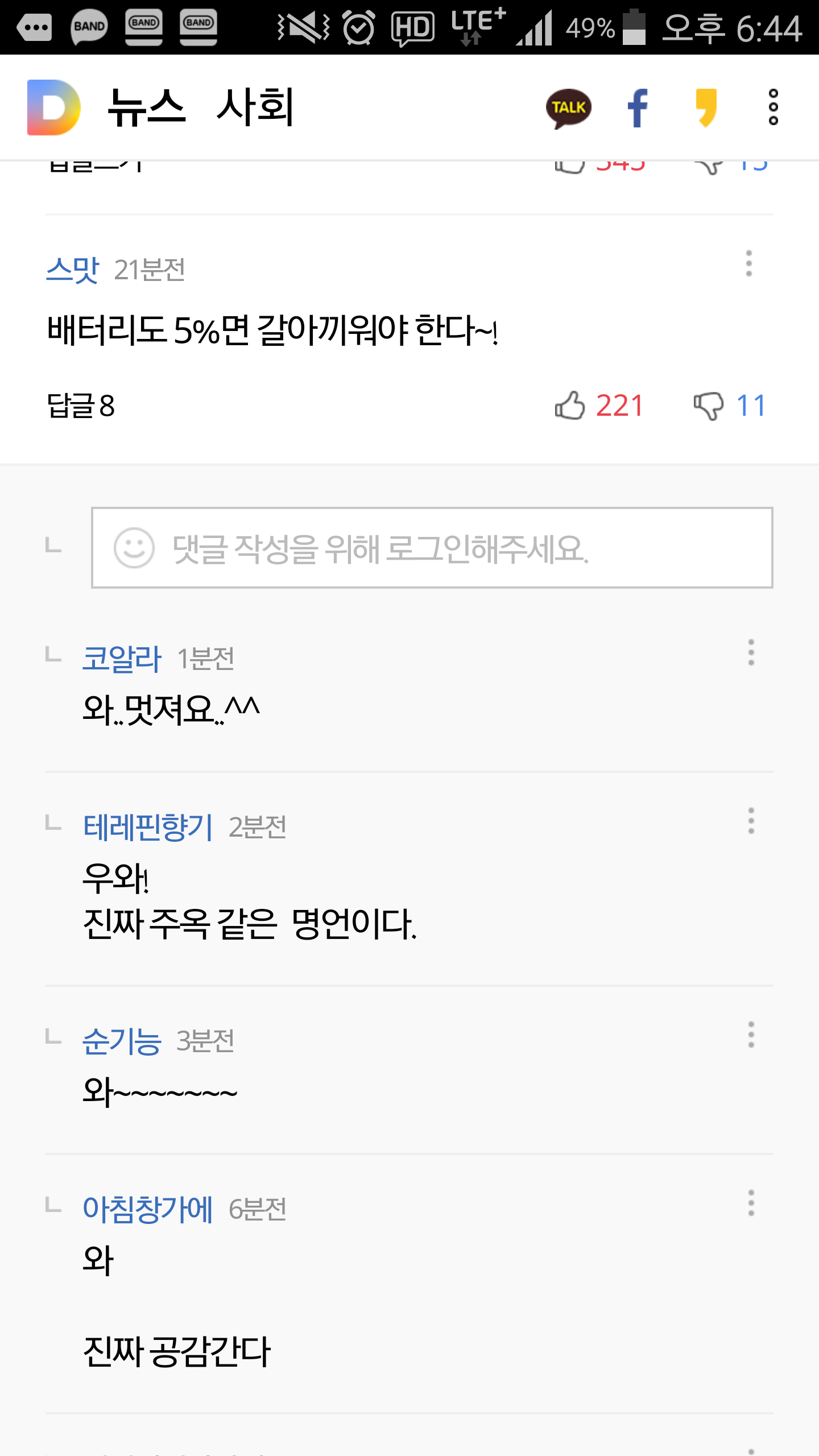Open options for 아침창가에's reply
The height and width of the screenshot is (1456, 819).
pyautogui.click(x=751, y=1203)
